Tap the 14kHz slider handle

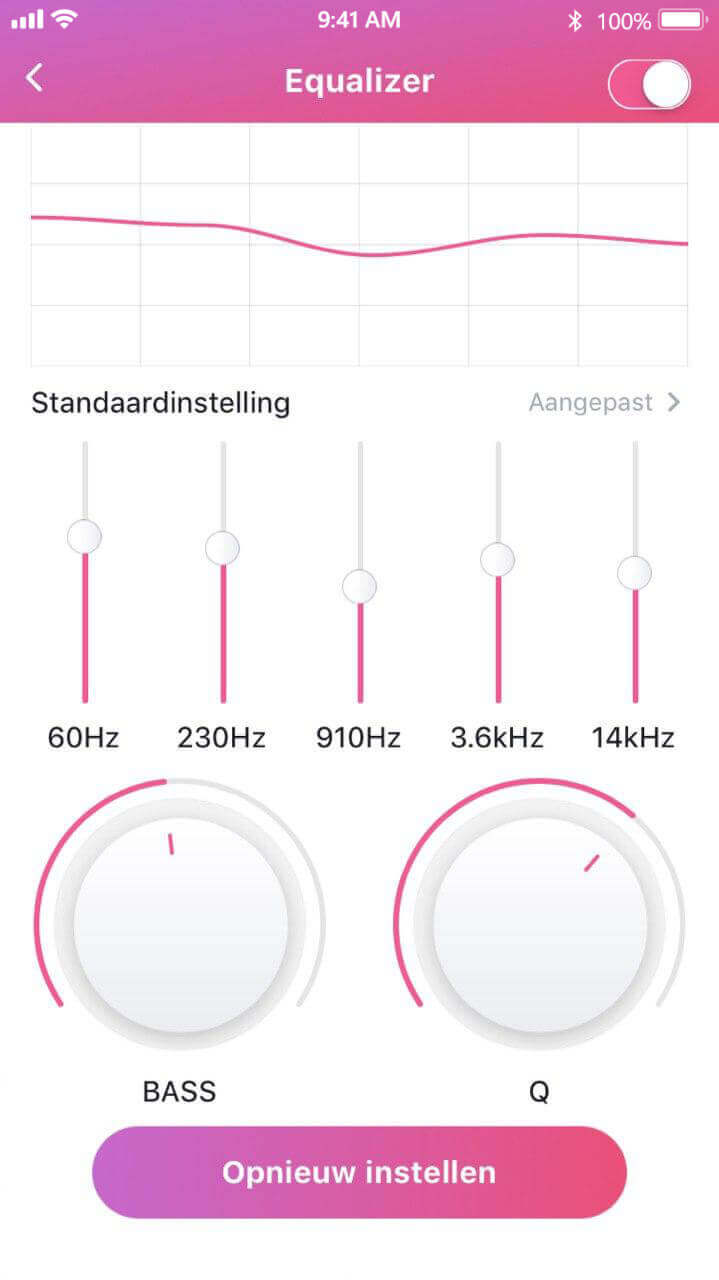634,573
